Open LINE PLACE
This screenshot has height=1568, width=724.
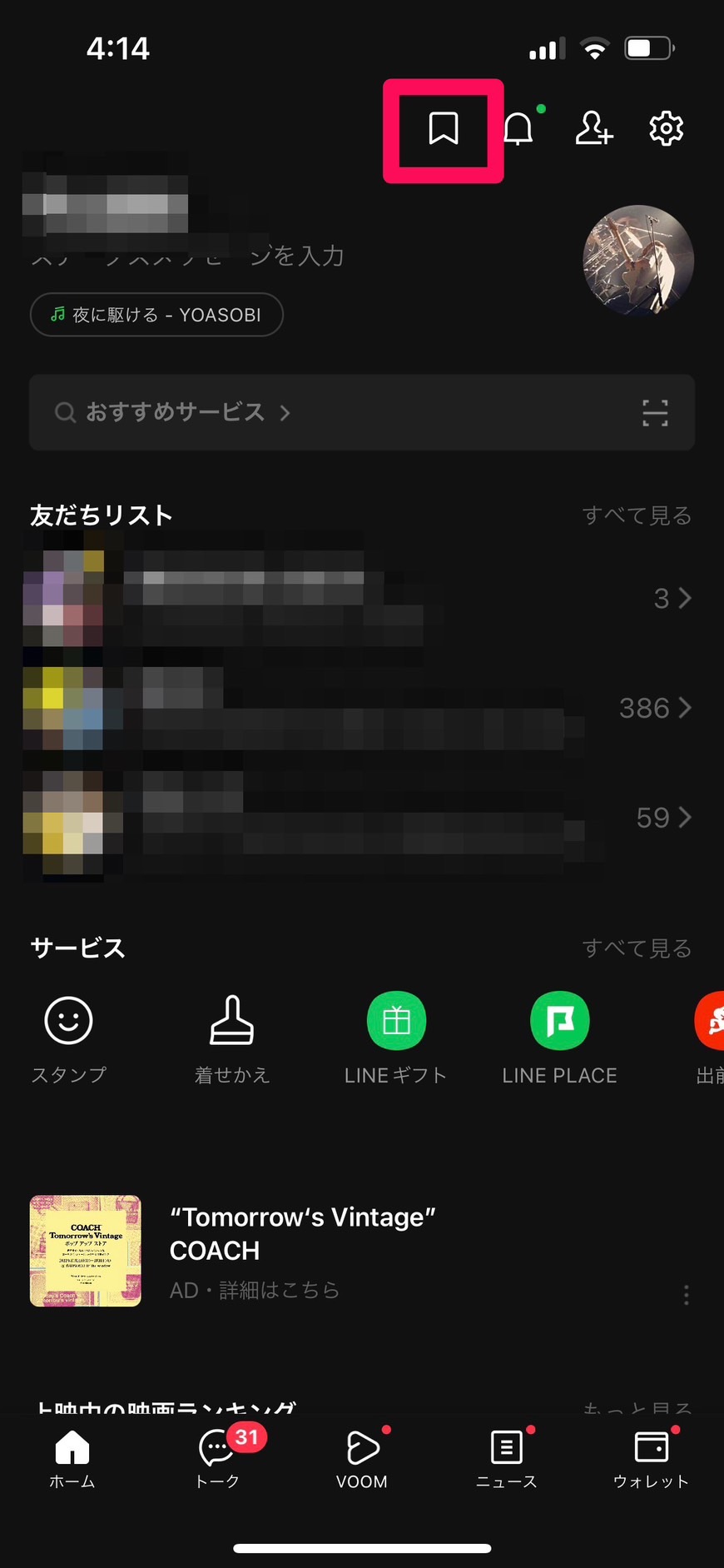pyautogui.click(x=560, y=1038)
